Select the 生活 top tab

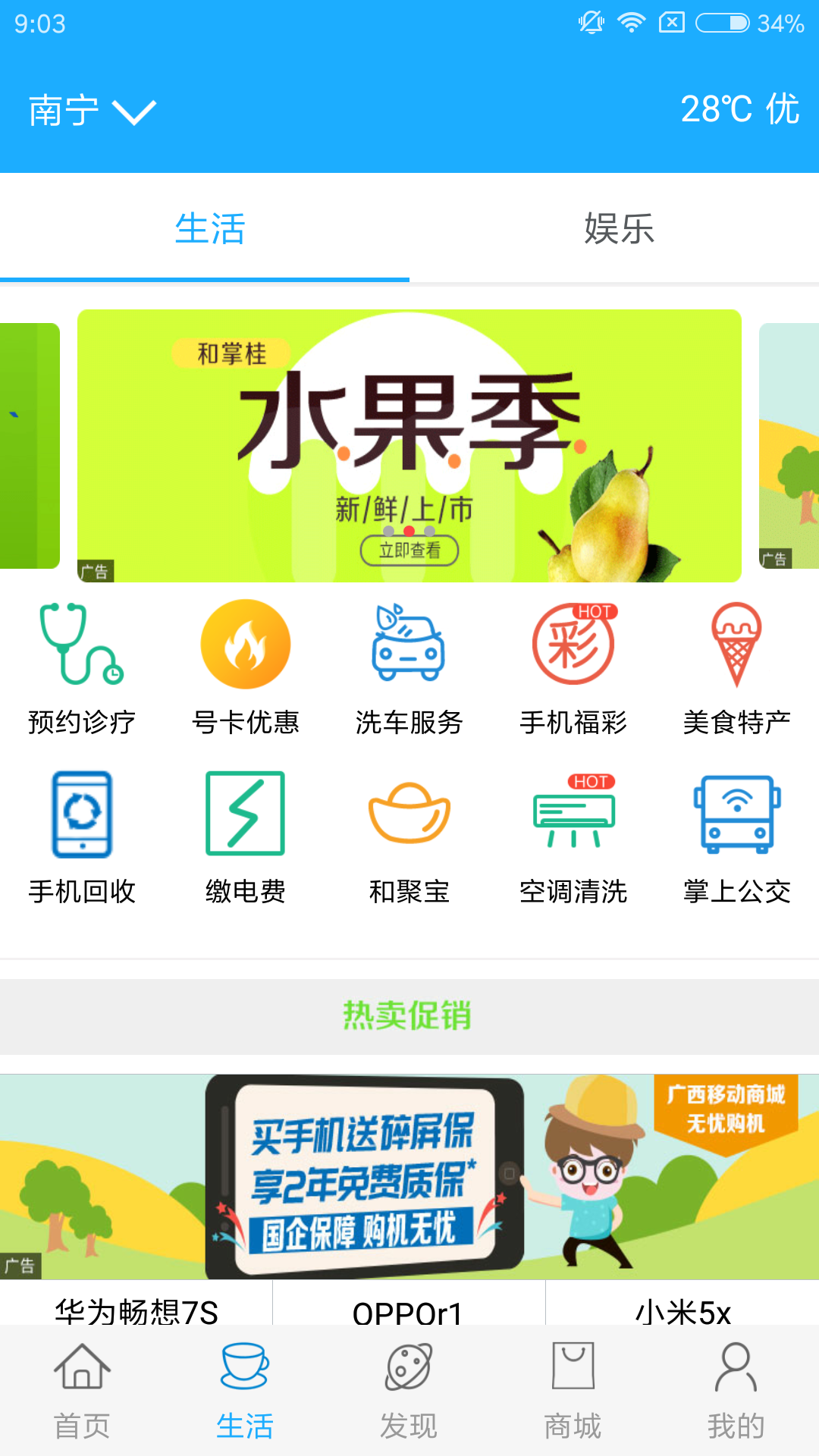click(x=209, y=228)
